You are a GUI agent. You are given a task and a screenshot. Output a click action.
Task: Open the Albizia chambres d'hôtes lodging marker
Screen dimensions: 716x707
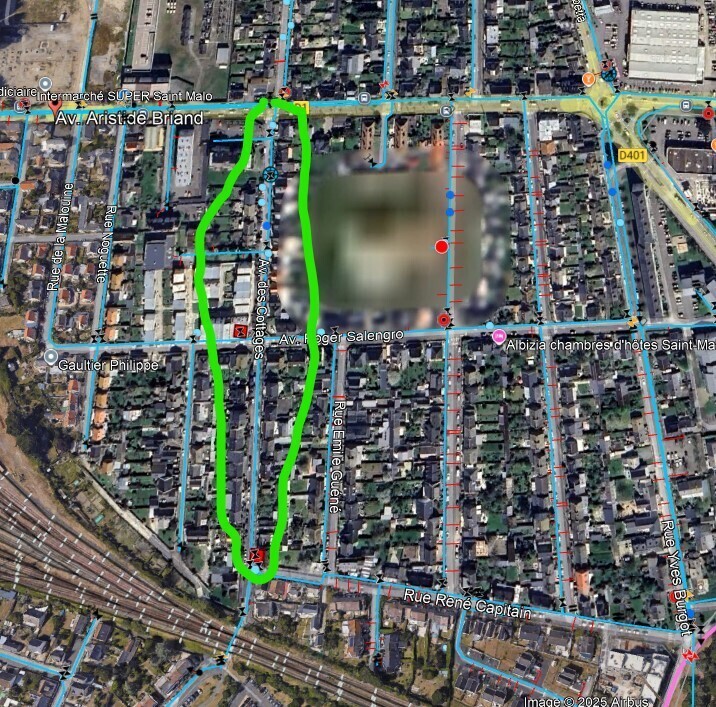(x=498, y=336)
